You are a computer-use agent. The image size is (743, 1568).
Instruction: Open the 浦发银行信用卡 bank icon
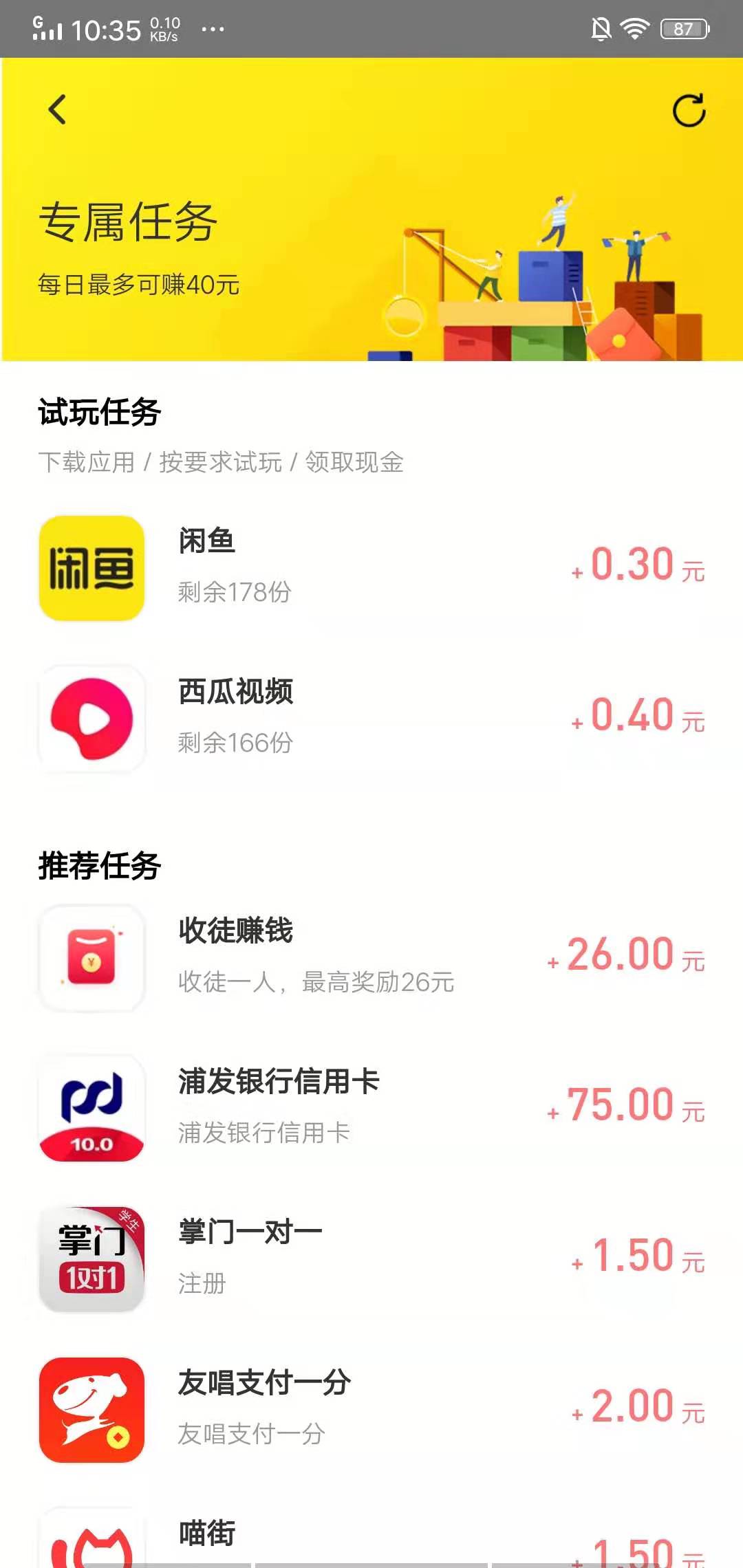tap(93, 1107)
